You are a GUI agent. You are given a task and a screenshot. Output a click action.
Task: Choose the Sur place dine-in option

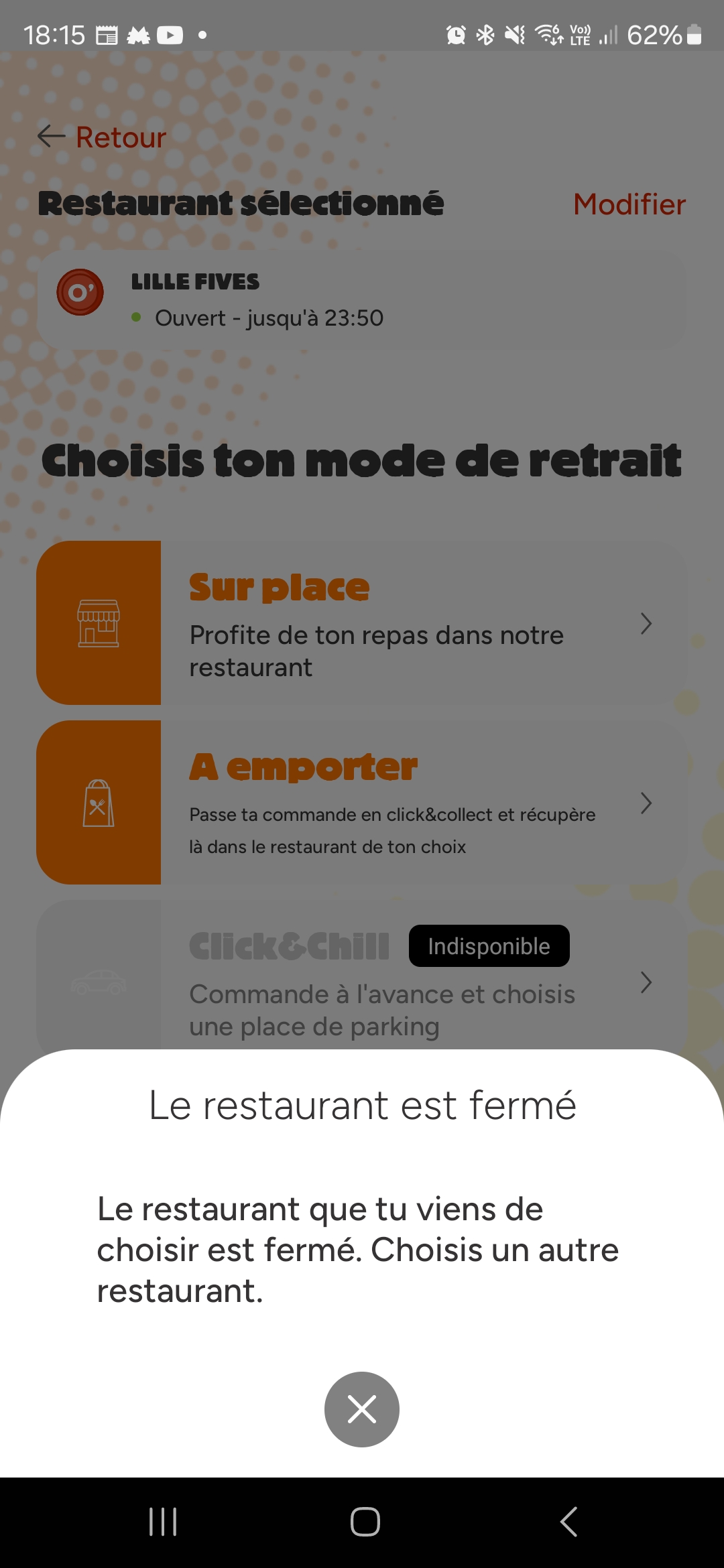(362, 623)
